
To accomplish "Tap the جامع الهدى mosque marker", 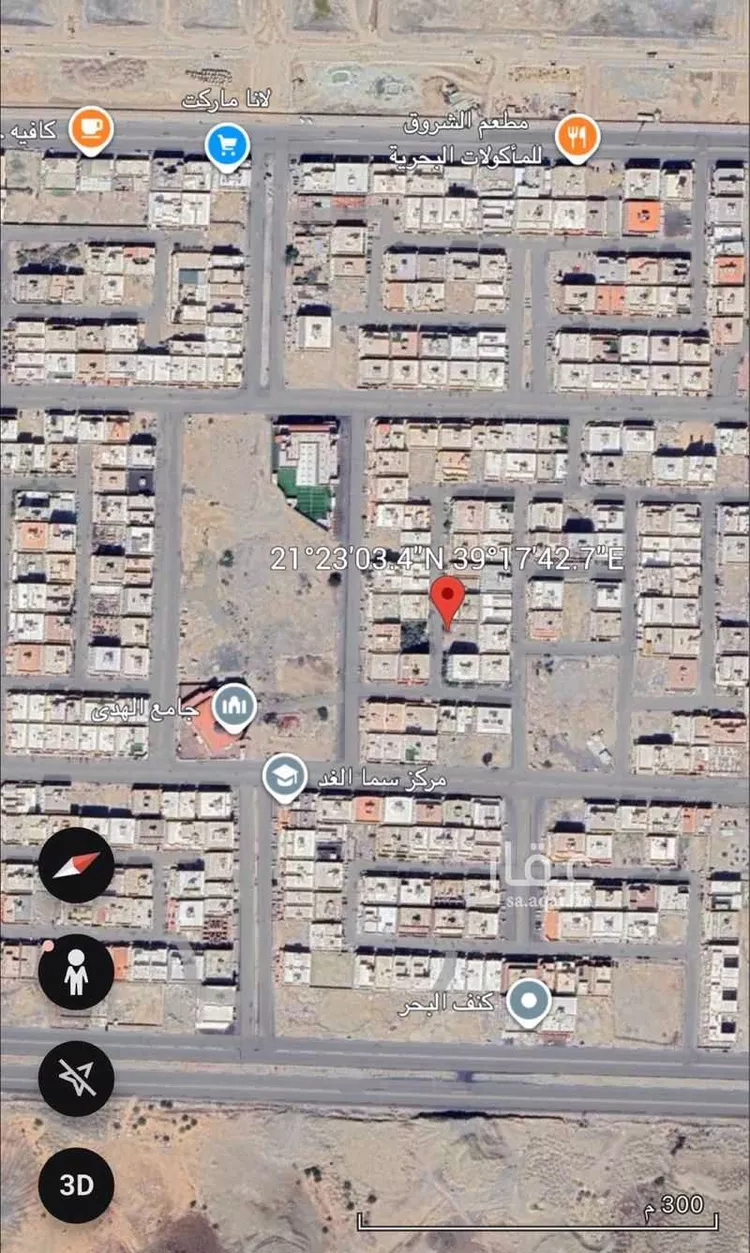I will 234,707.
